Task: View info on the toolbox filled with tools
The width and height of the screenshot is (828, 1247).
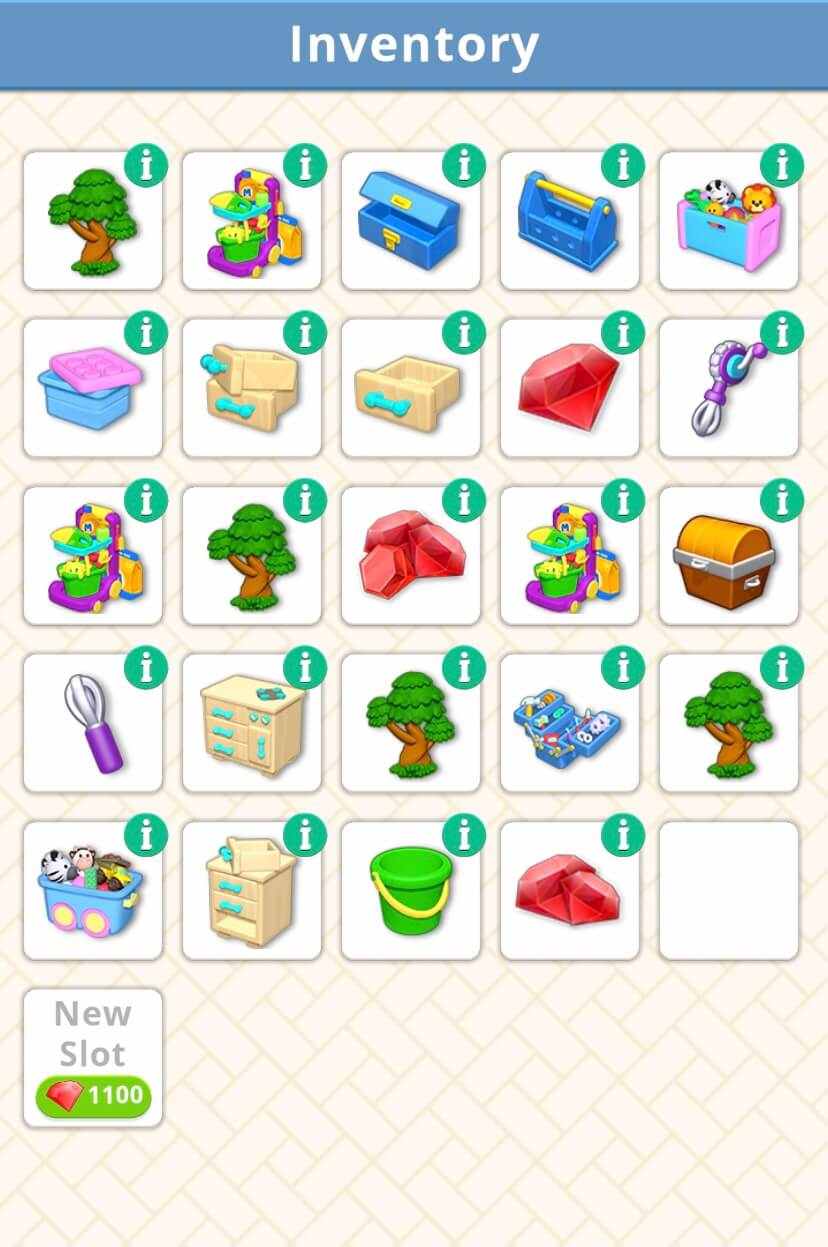Action: coord(623,667)
